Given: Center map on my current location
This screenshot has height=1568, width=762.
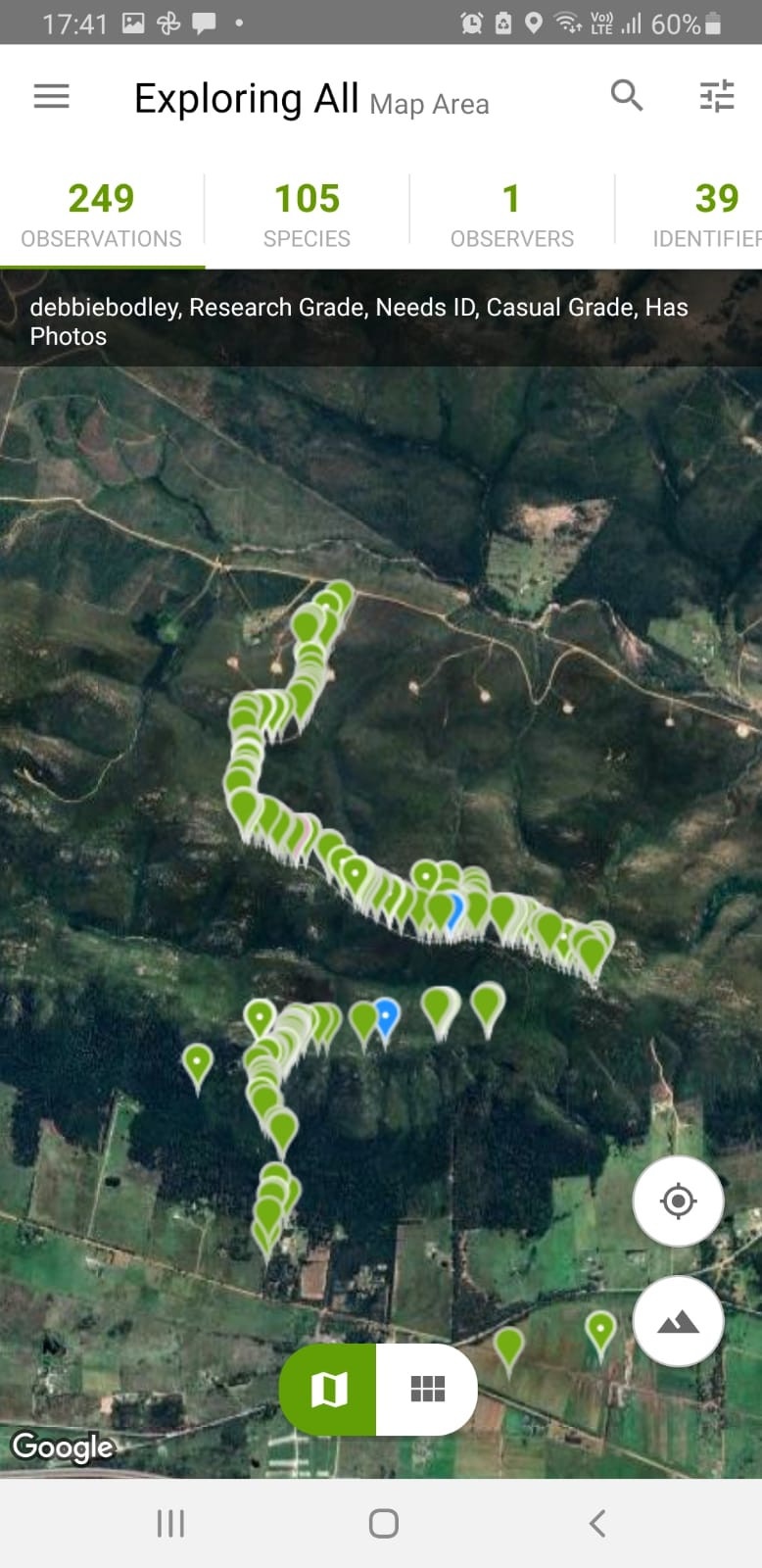Looking at the screenshot, I should (679, 1200).
